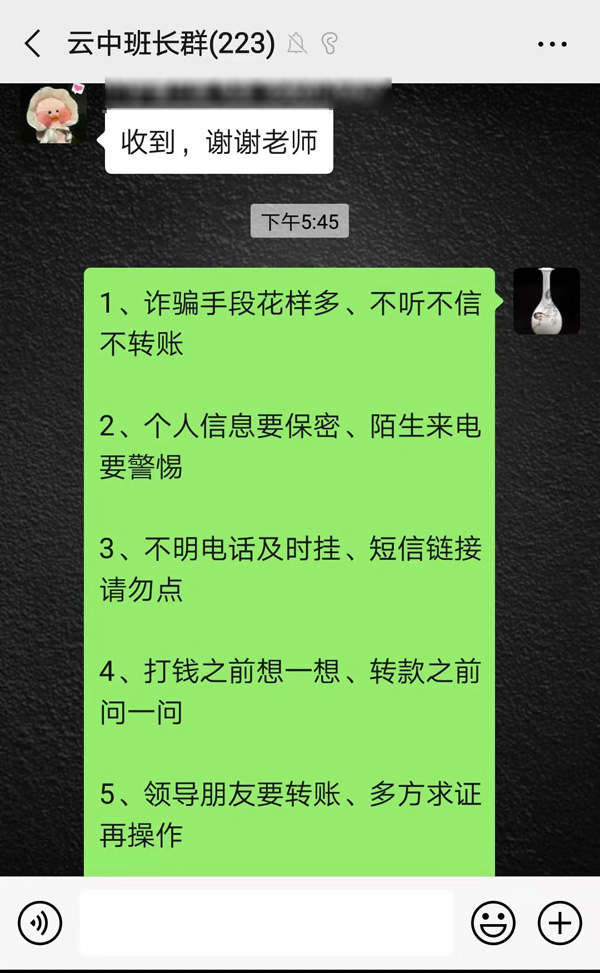Switch to voice message input

40,922
